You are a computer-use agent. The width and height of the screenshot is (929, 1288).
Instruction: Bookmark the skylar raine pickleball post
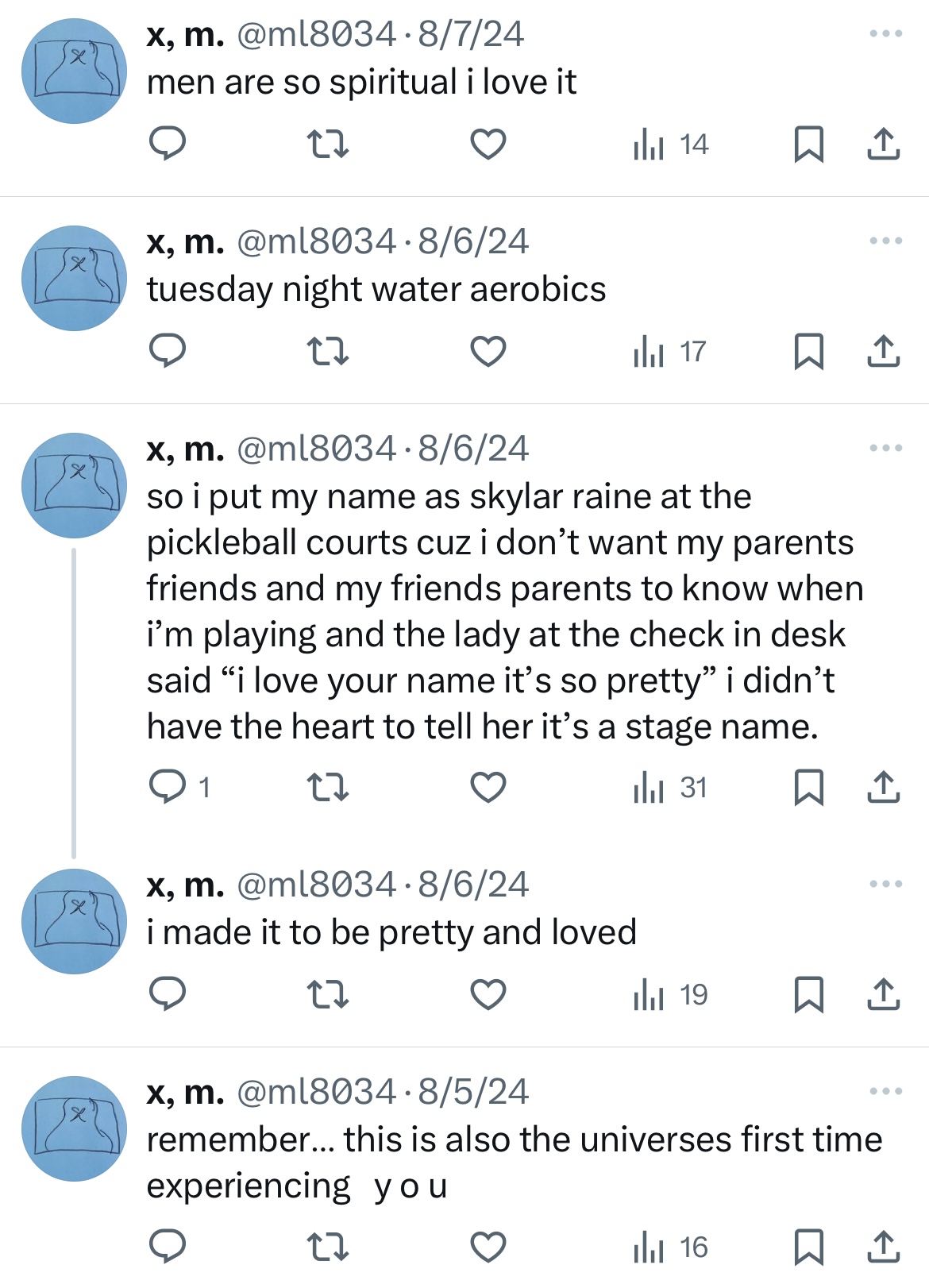coord(808,788)
